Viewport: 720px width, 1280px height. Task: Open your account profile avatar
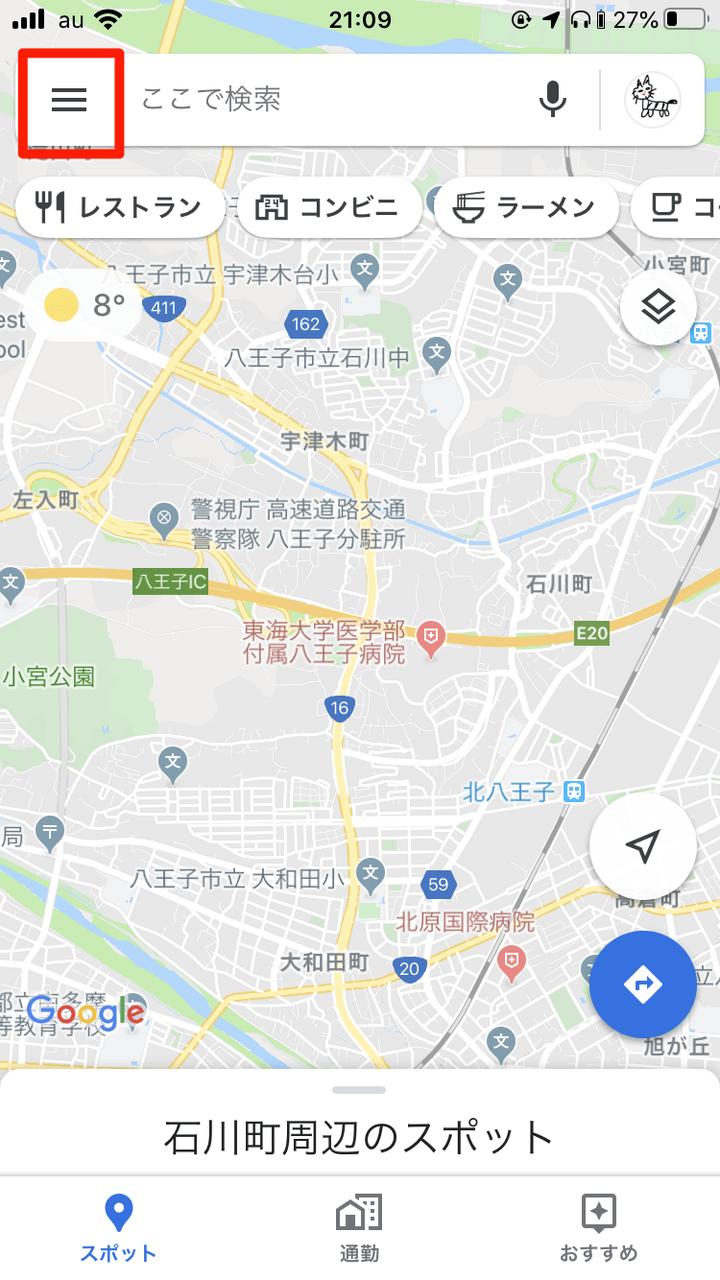651,100
